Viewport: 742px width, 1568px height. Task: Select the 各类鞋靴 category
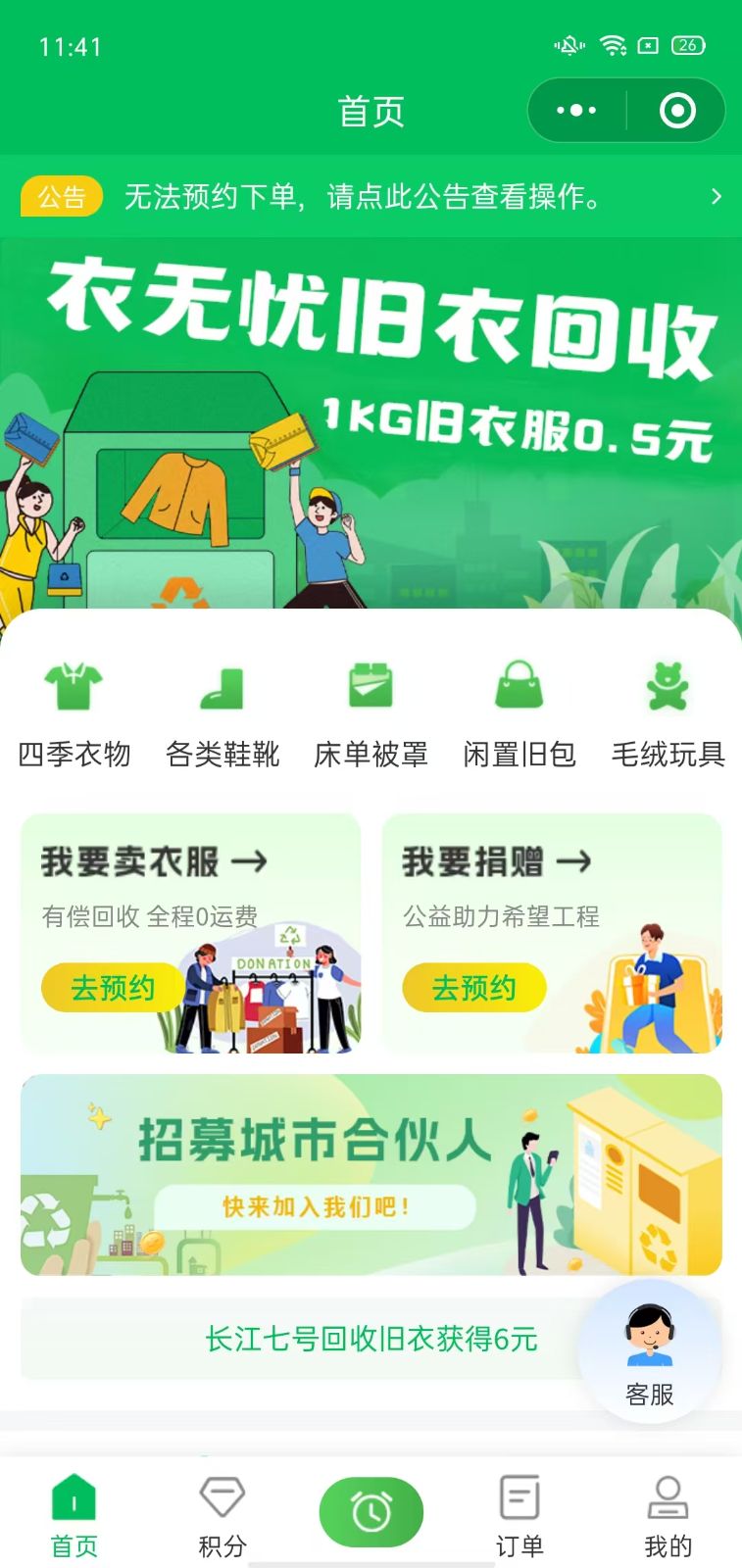tap(223, 713)
